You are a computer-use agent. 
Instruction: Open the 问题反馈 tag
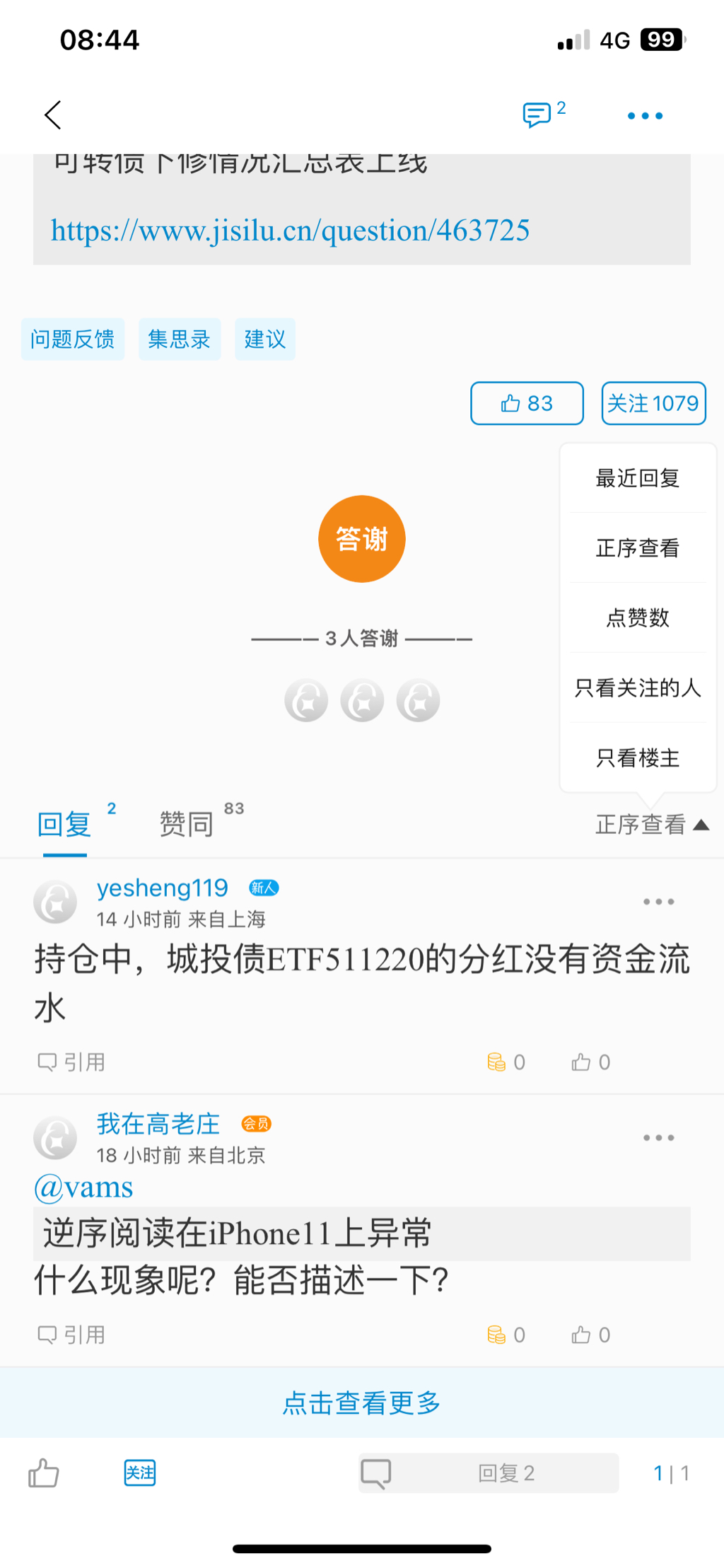pyautogui.click(x=73, y=339)
